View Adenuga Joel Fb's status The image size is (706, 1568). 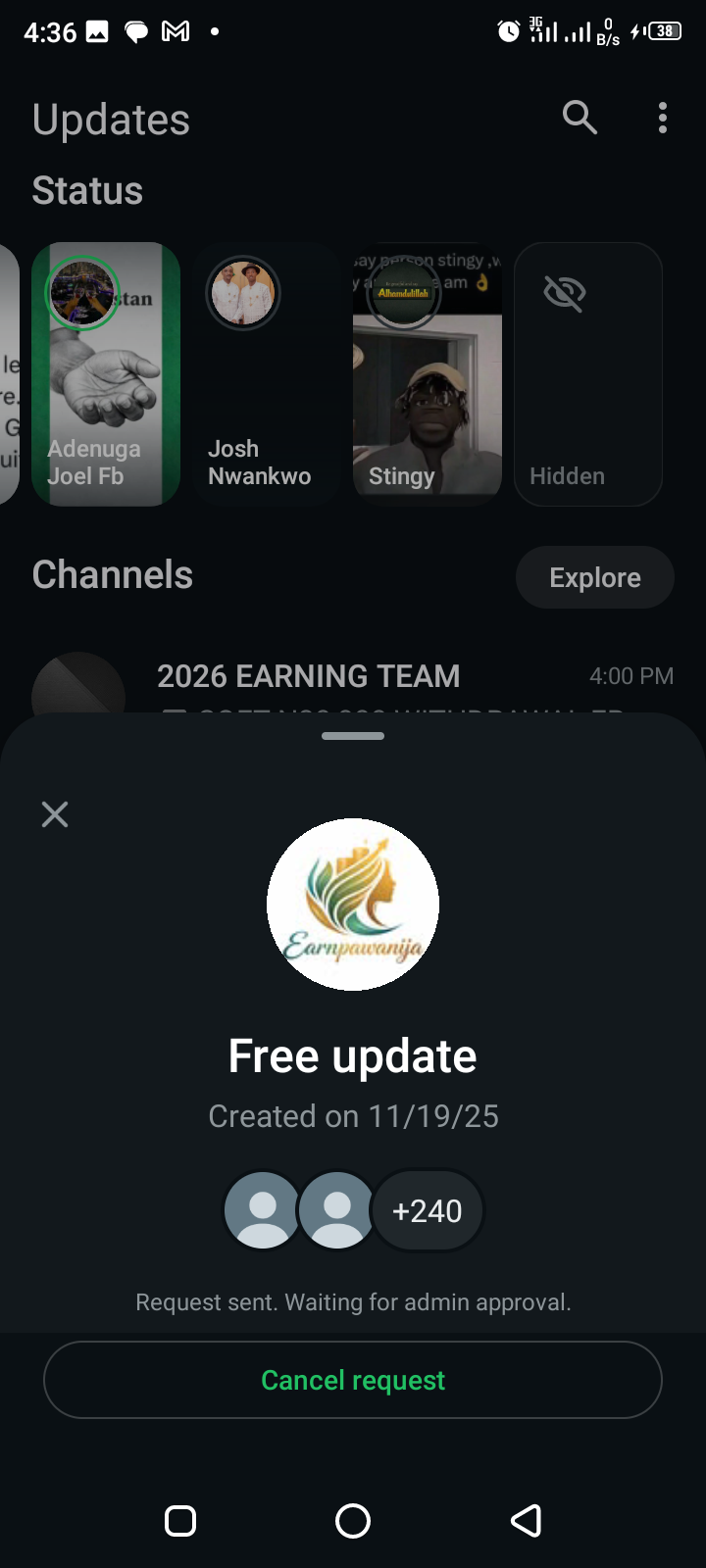[106, 374]
